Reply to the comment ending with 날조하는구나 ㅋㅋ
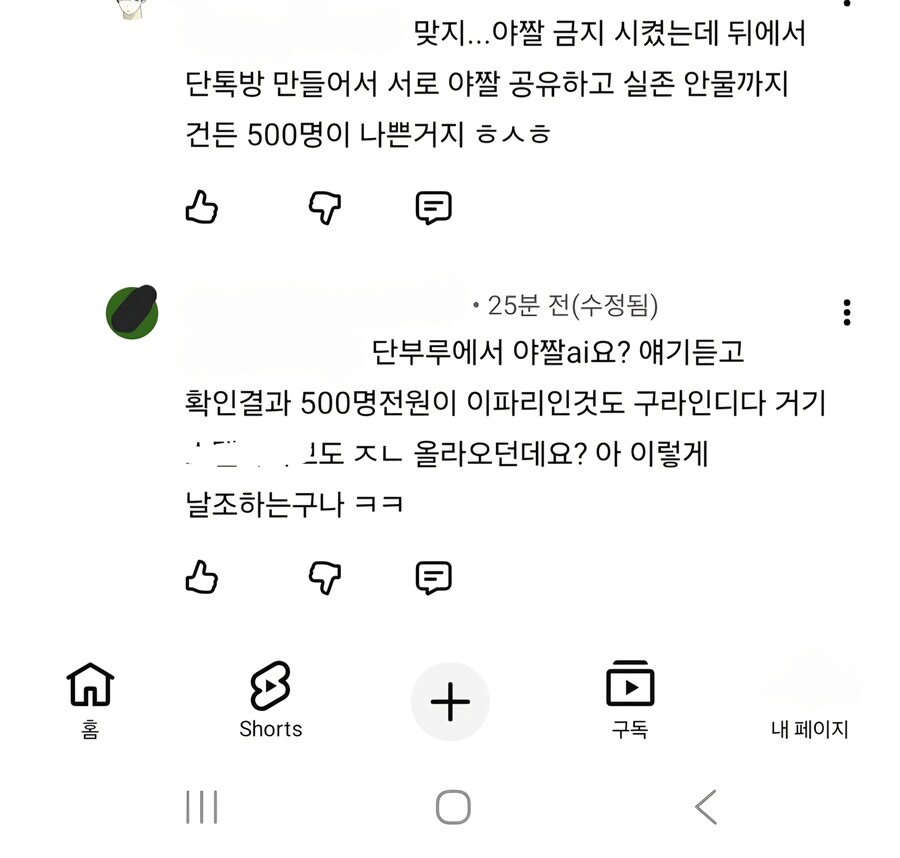The image size is (900, 858). 433,577
